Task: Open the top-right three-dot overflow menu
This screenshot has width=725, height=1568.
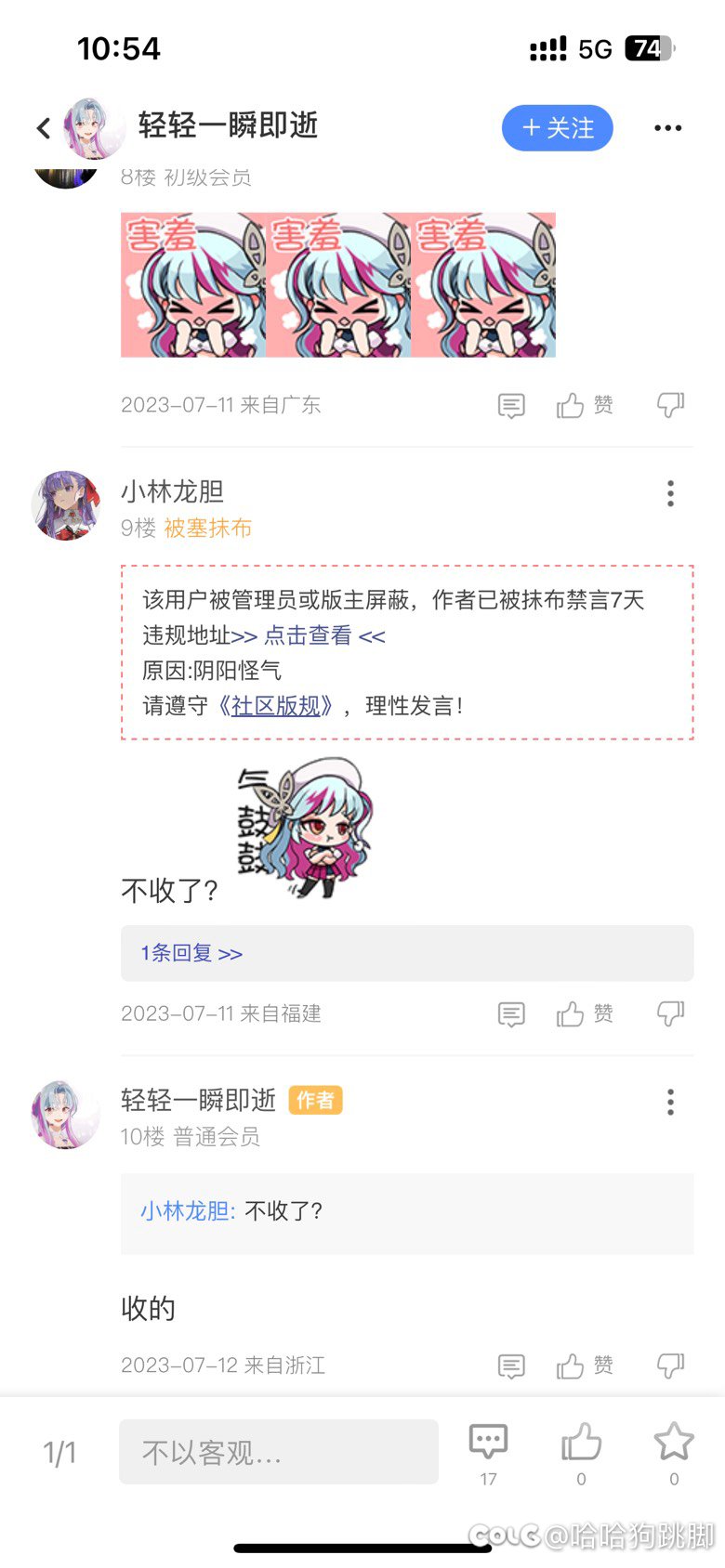Action: [x=667, y=128]
